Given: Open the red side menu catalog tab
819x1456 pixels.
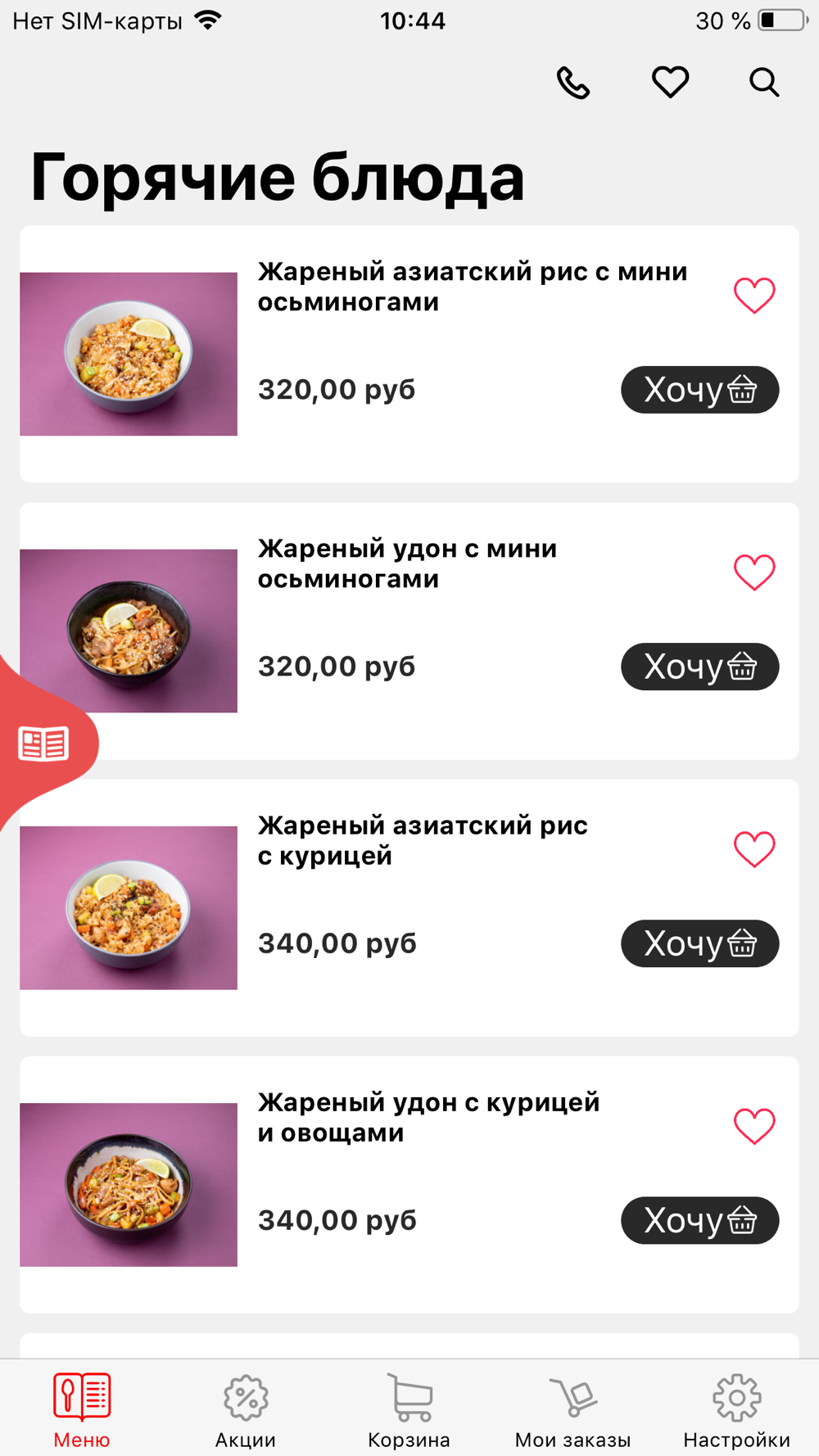Looking at the screenshot, I should tap(44, 744).
